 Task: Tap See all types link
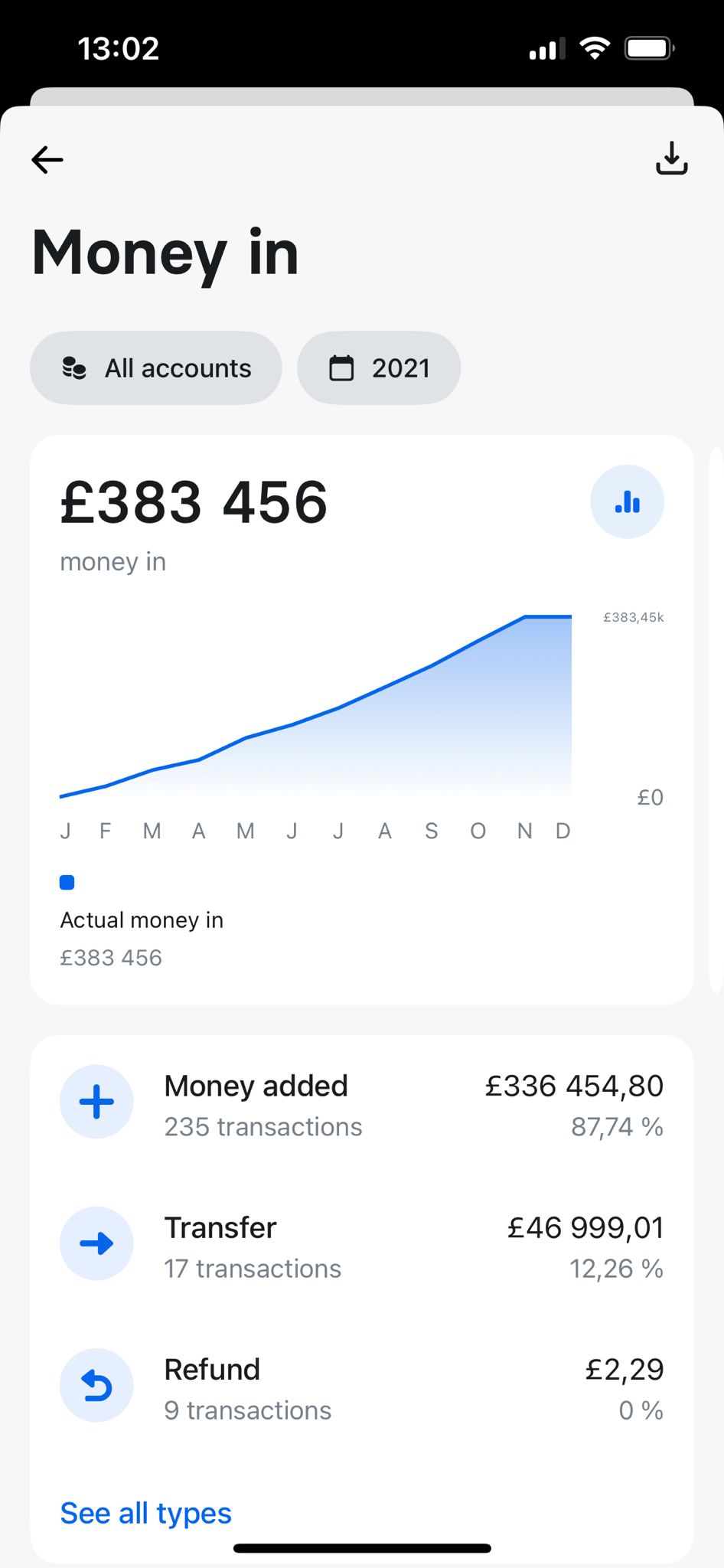(146, 1514)
